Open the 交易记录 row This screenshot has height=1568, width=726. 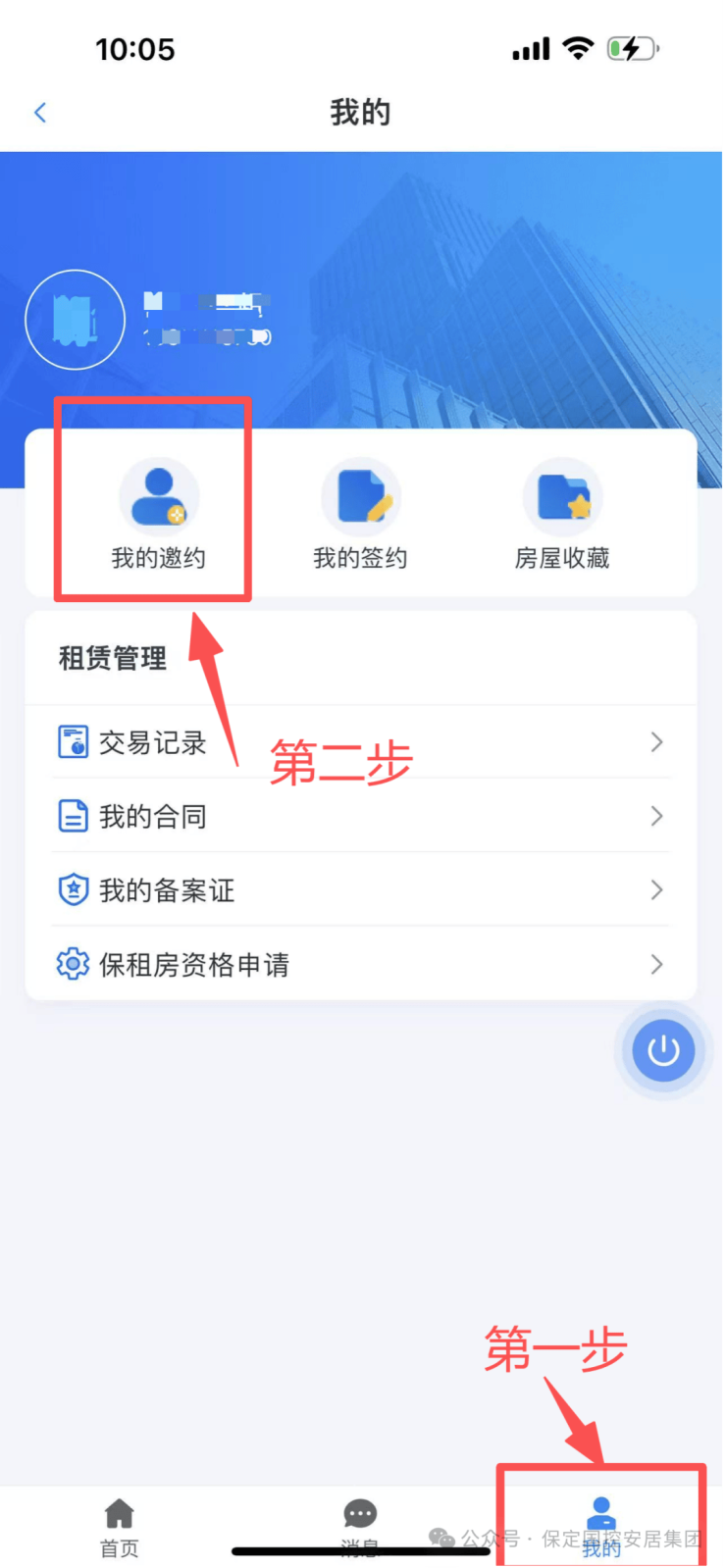pyautogui.click(x=361, y=742)
